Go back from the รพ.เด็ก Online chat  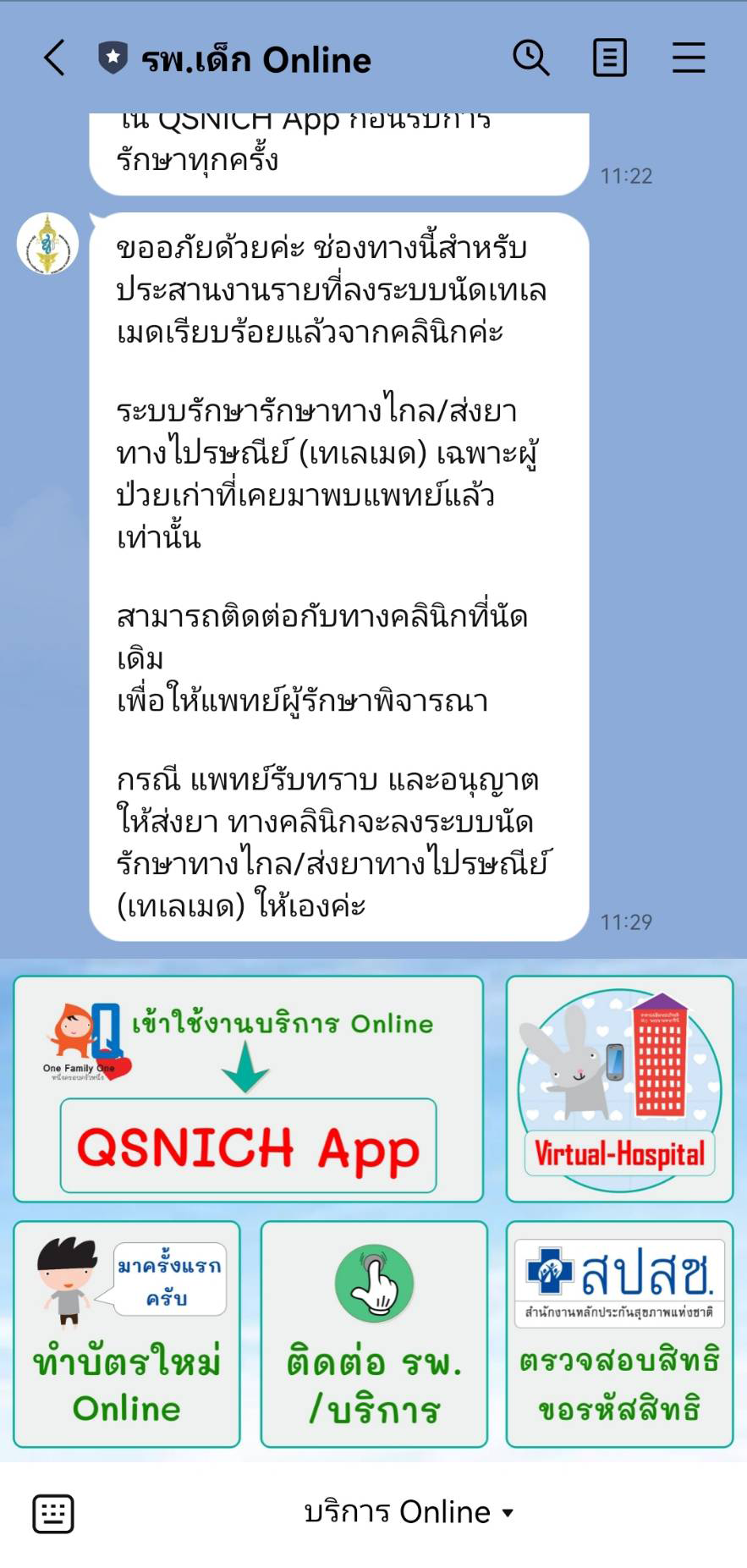(54, 58)
